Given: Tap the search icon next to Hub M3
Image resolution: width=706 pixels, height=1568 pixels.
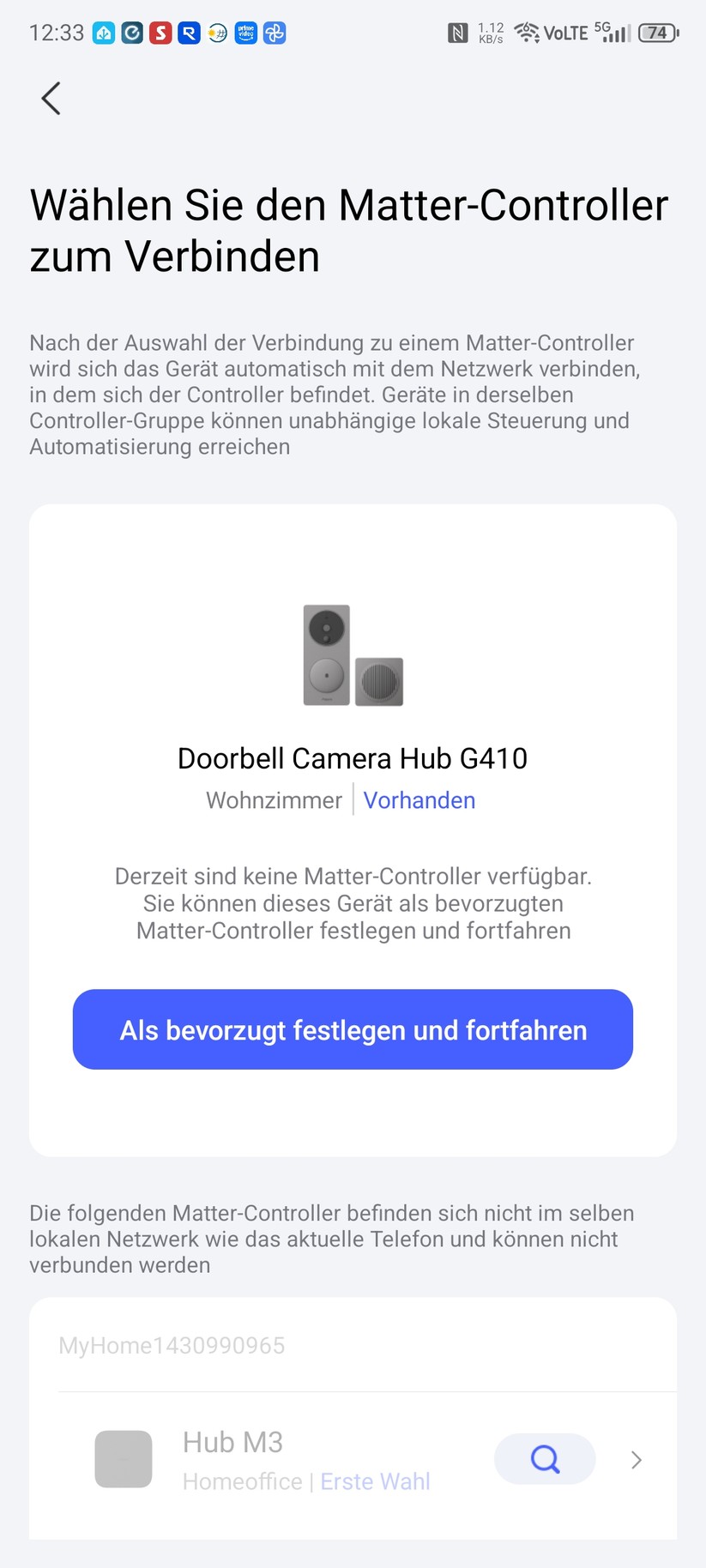Looking at the screenshot, I should 545,1458.
